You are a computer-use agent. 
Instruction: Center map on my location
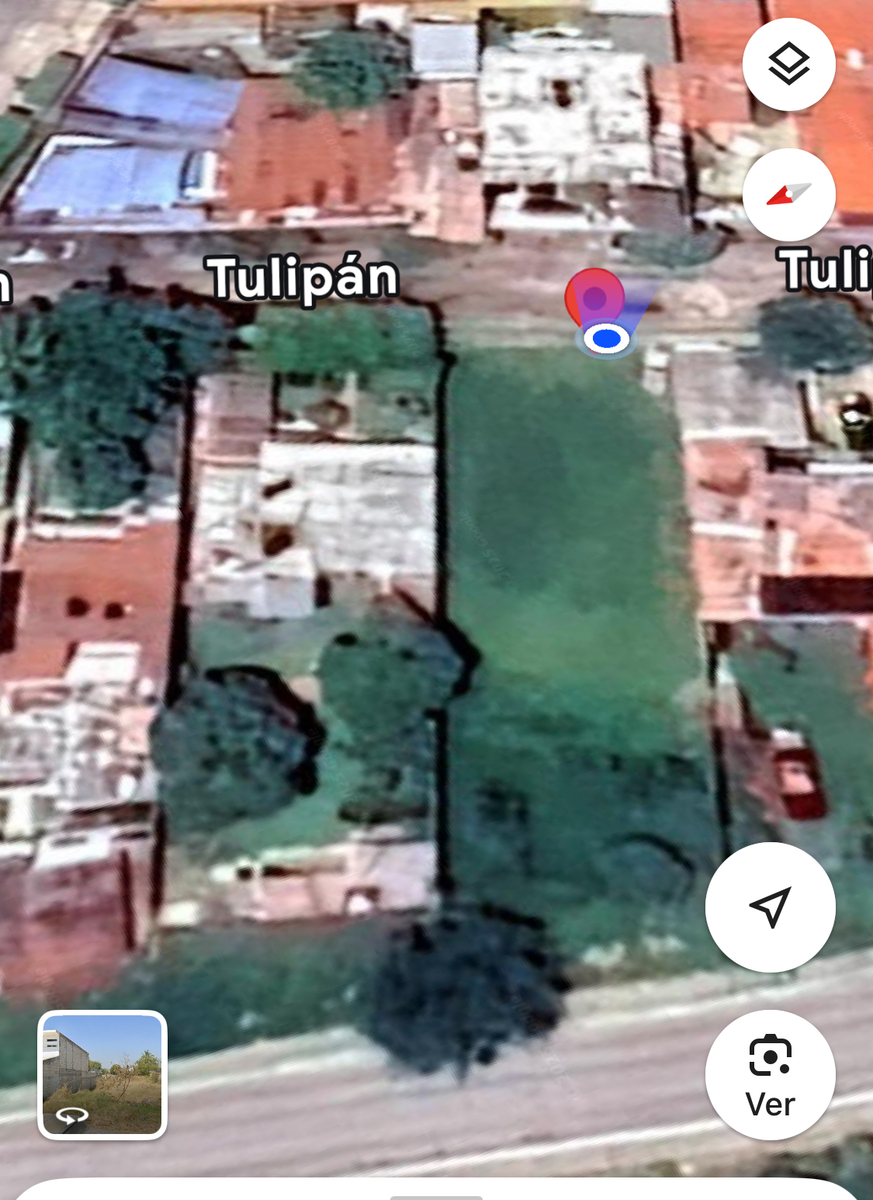(769, 907)
